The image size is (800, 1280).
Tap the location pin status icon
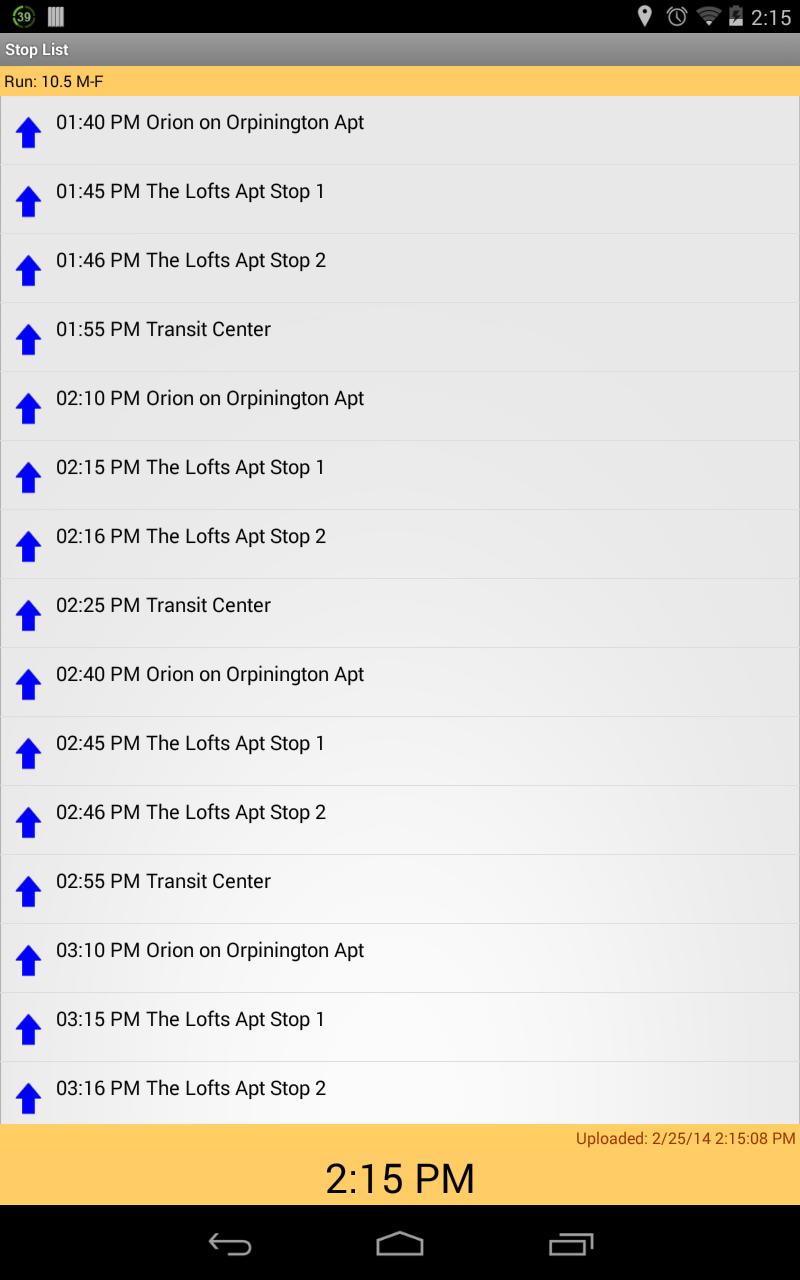click(x=644, y=16)
